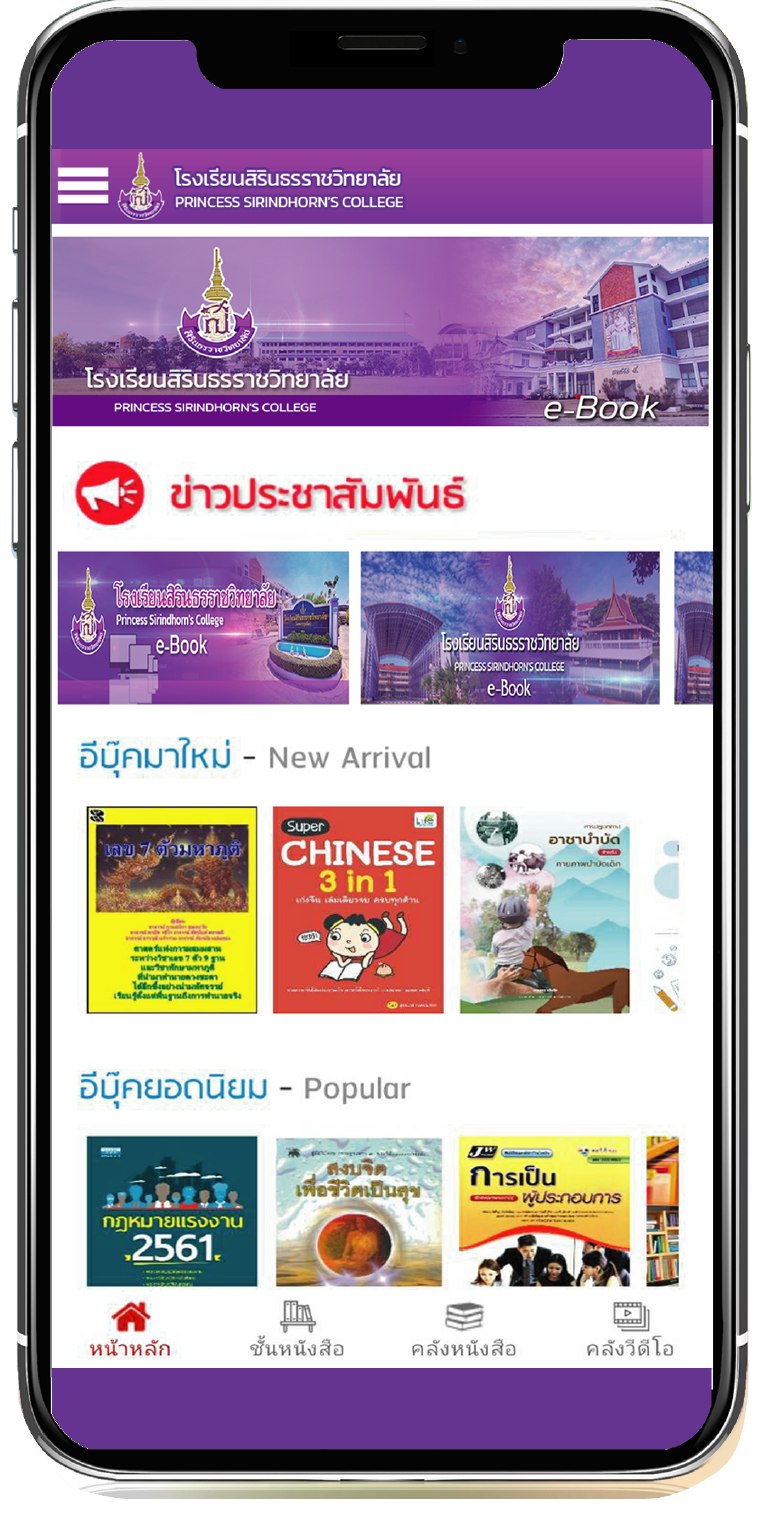Open the first news banner with the blue pool
This screenshot has width=757, height=1522.
point(203,627)
